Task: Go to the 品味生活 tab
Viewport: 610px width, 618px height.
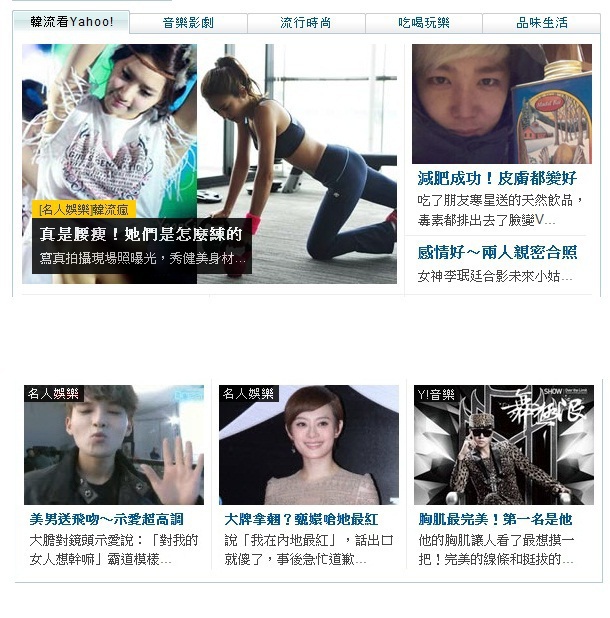Action: tap(541, 22)
